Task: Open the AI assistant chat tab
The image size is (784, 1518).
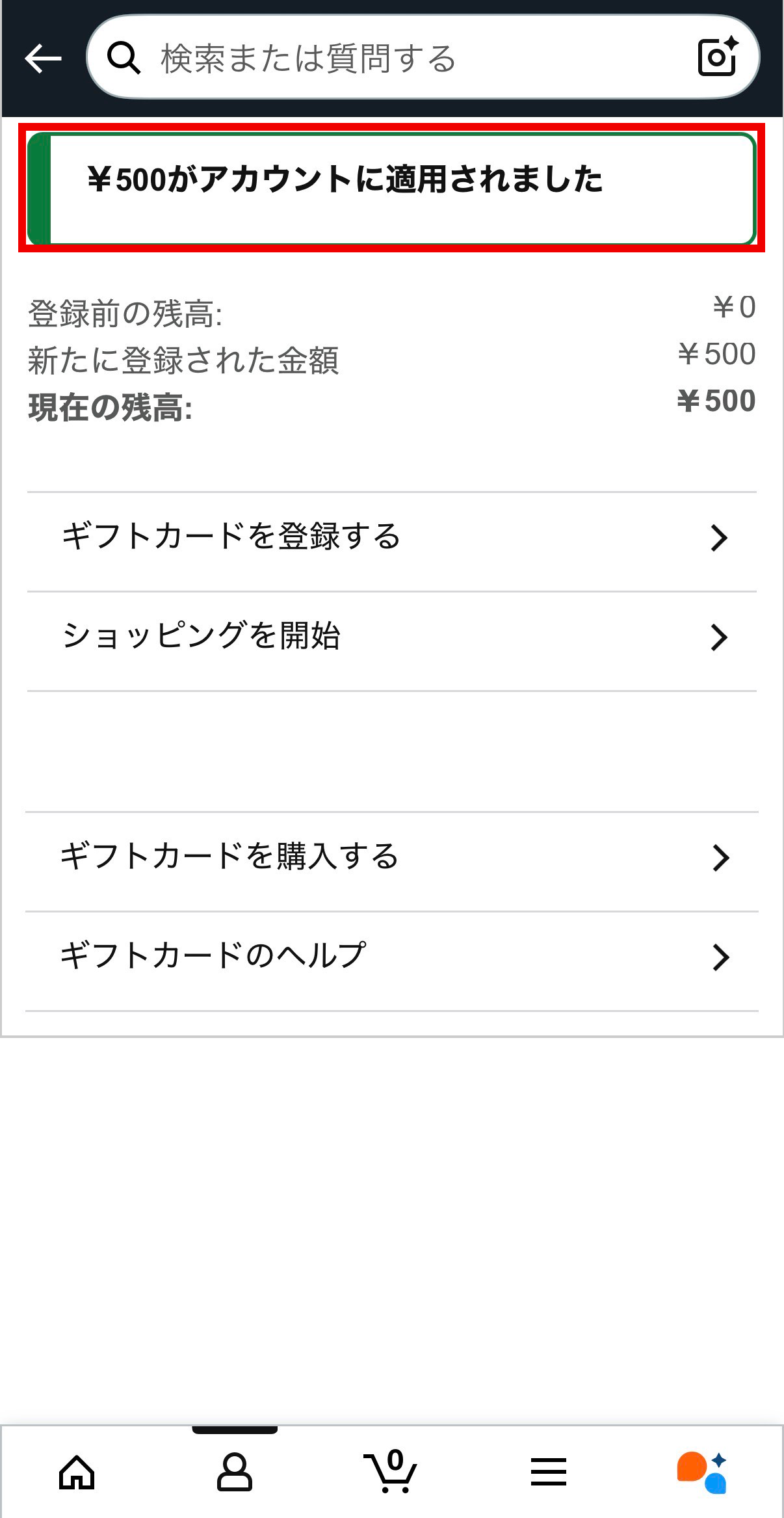Action: click(702, 1472)
